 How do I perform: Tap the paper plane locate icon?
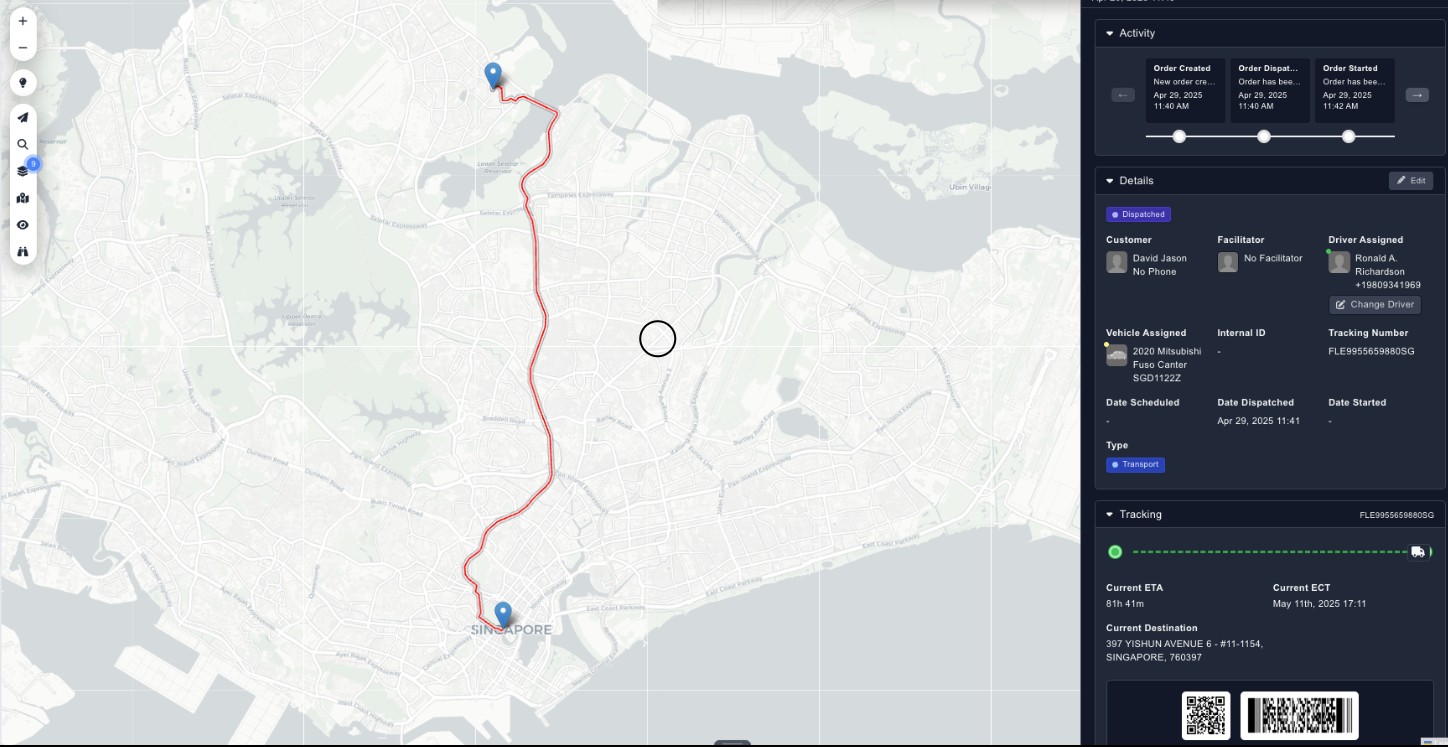pos(23,117)
